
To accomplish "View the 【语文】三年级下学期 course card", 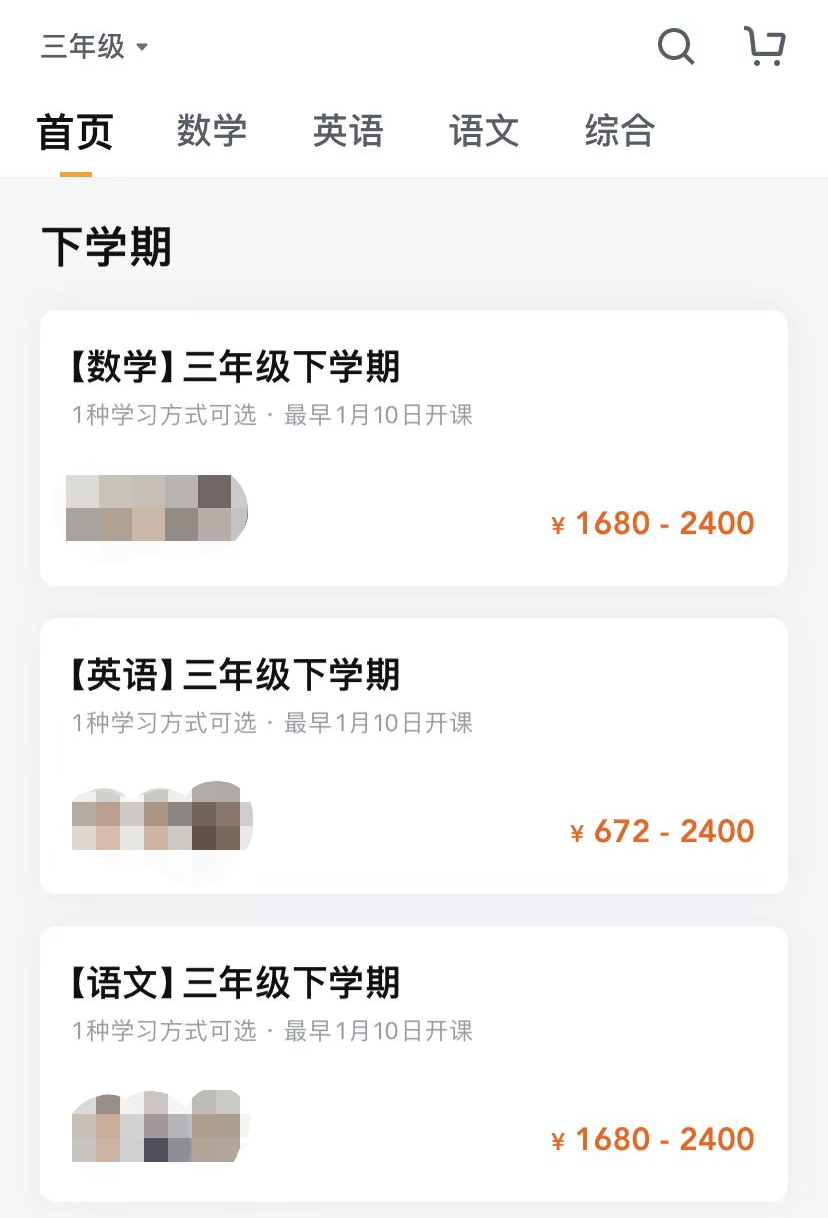I will 413,1064.
